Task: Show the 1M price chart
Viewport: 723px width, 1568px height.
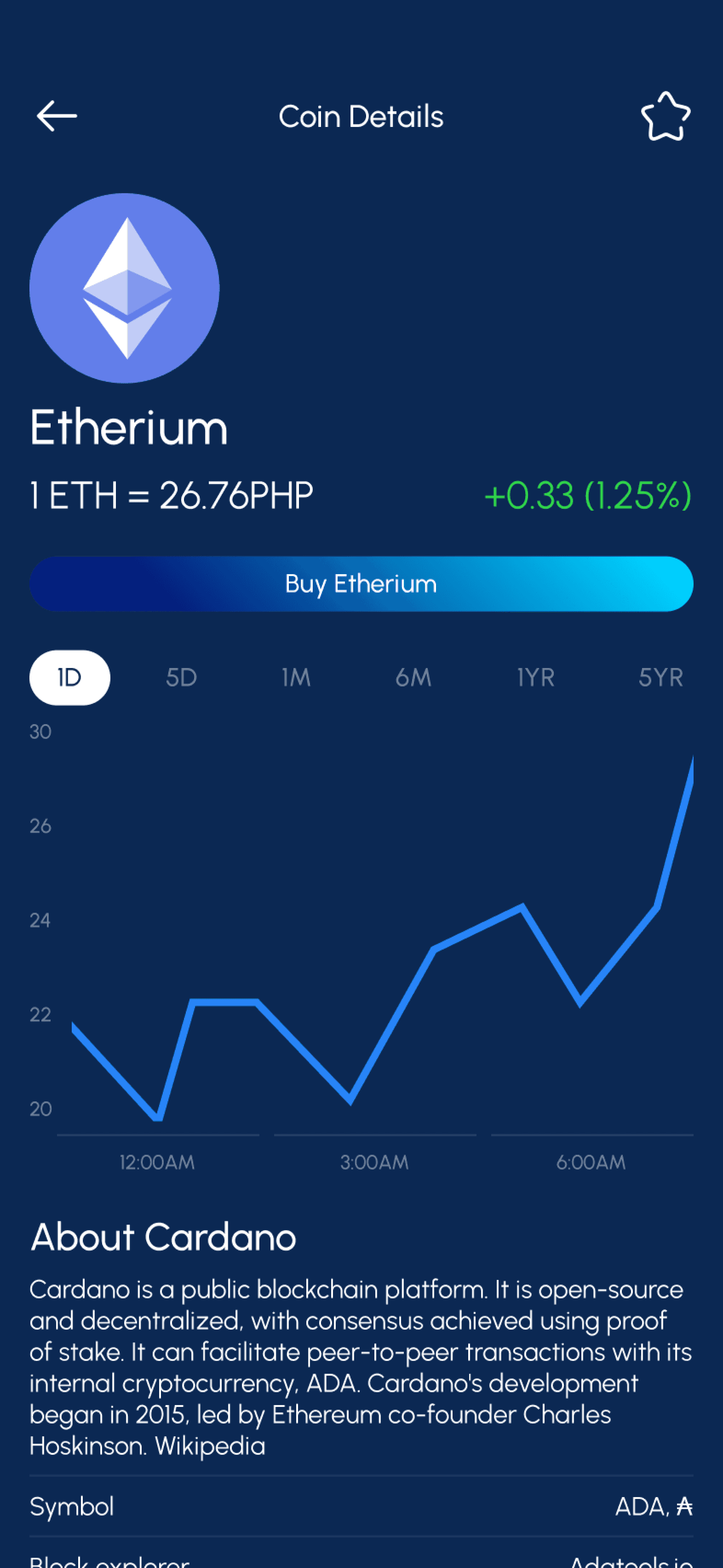Action: pyautogui.click(x=296, y=677)
